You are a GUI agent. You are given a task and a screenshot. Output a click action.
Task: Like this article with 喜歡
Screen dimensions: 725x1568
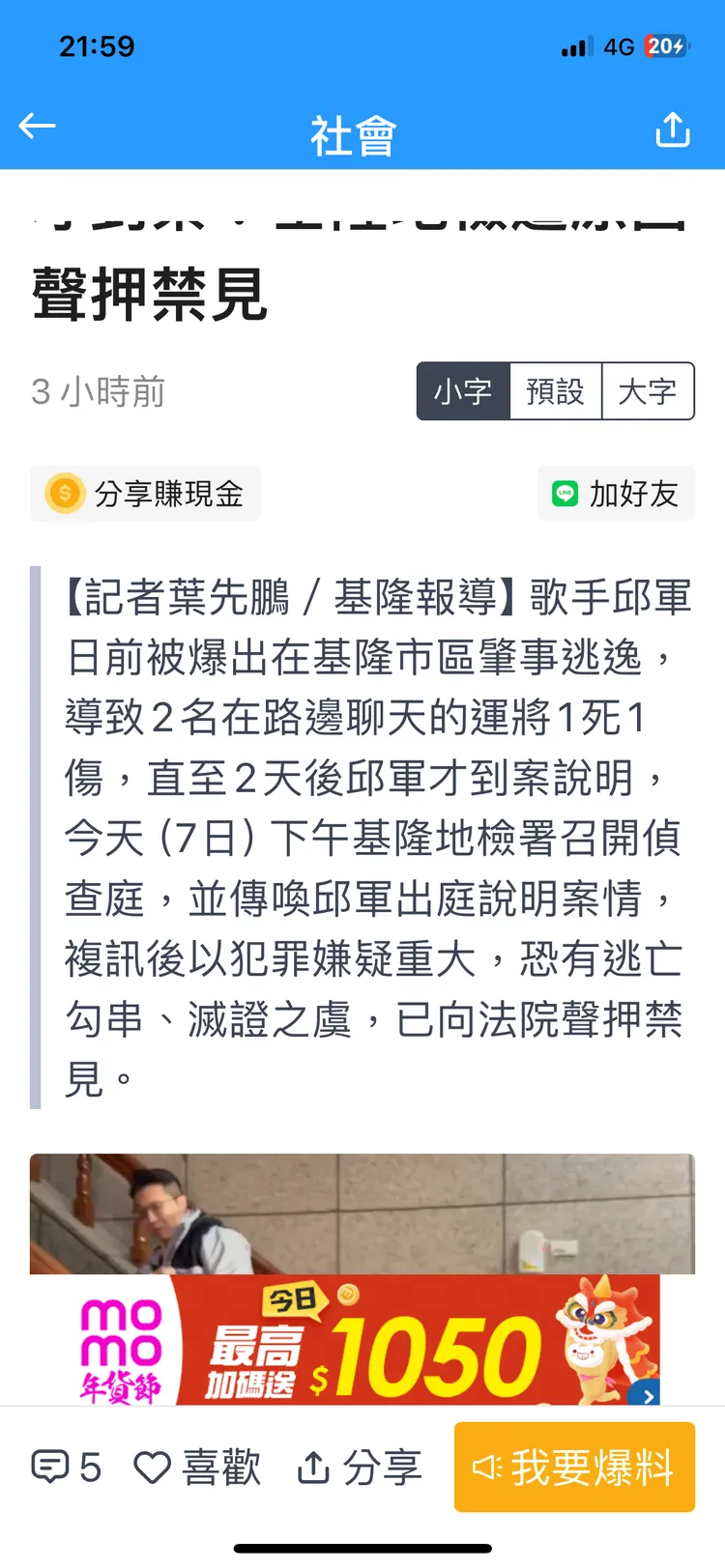coord(196,1468)
